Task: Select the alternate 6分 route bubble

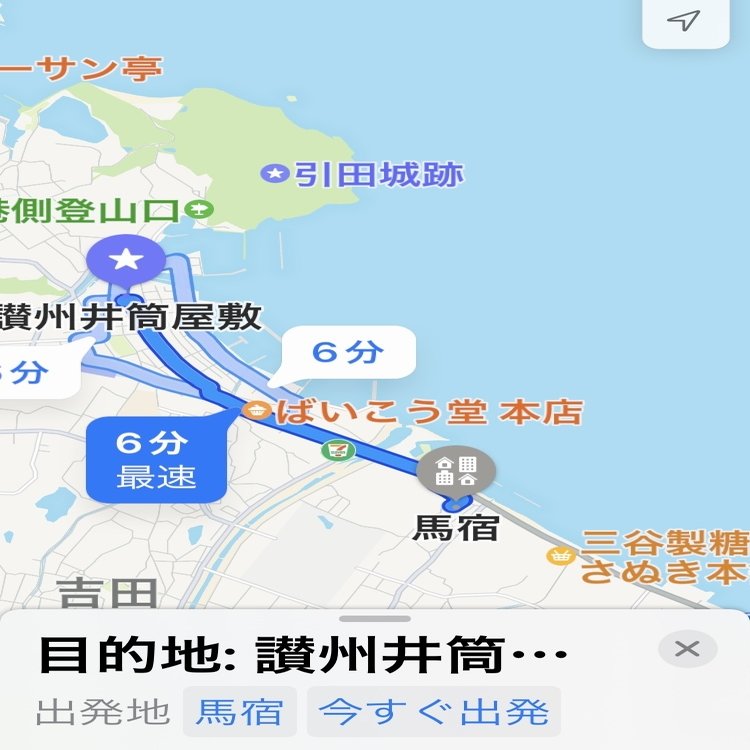Action: (x=347, y=352)
